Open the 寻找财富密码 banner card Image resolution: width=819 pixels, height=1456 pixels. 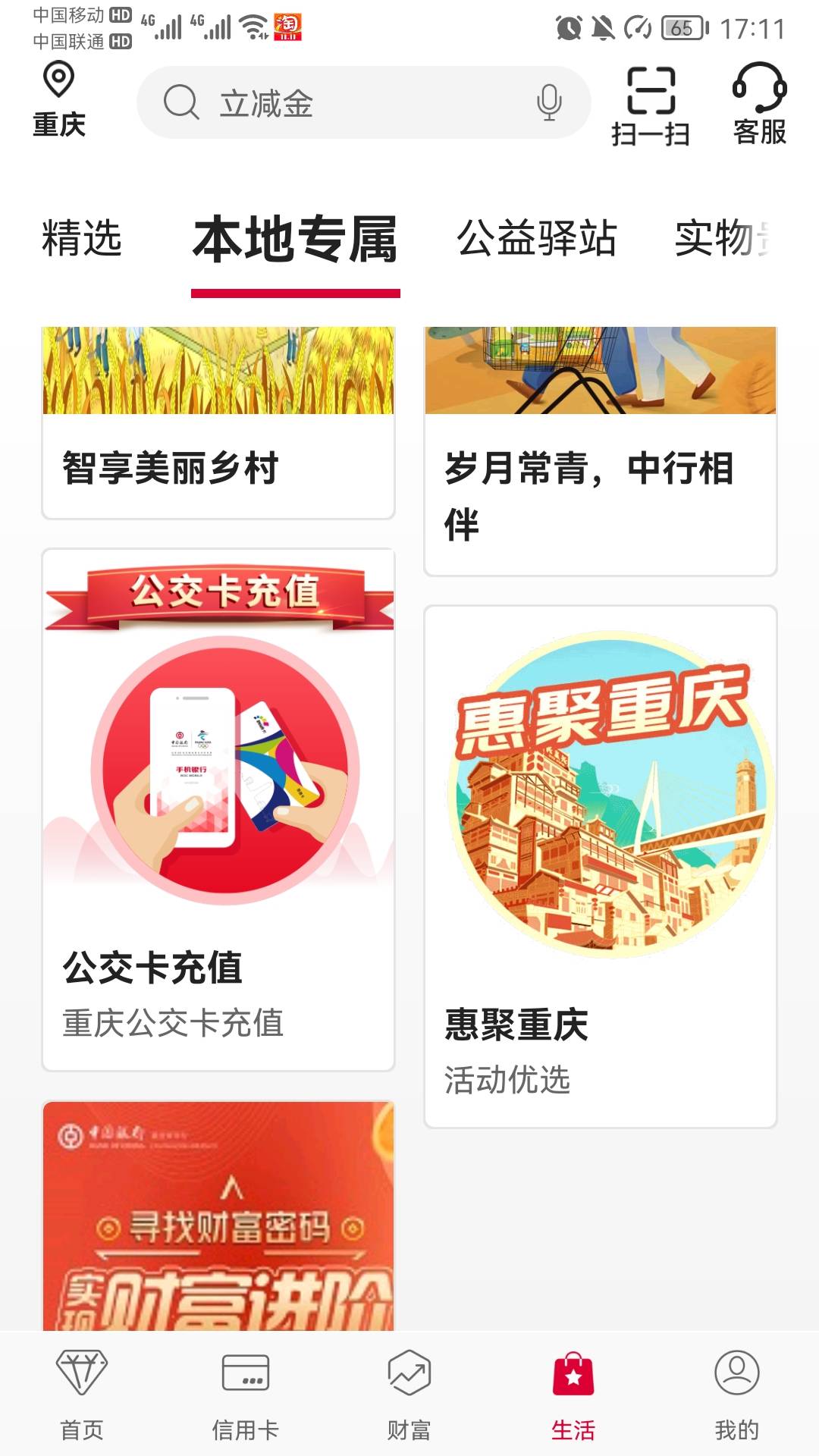click(x=218, y=1216)
